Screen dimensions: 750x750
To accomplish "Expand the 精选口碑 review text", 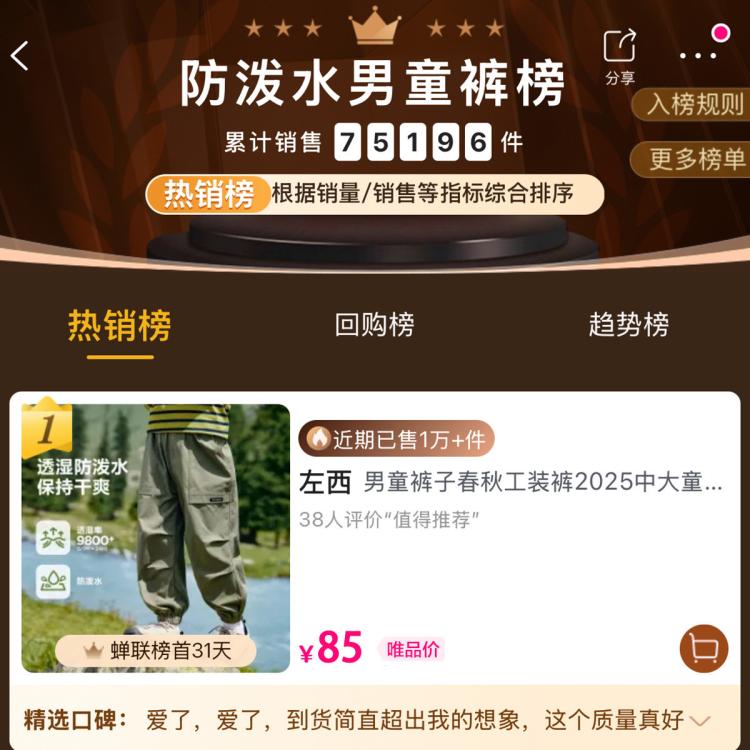I will [700, 720].
